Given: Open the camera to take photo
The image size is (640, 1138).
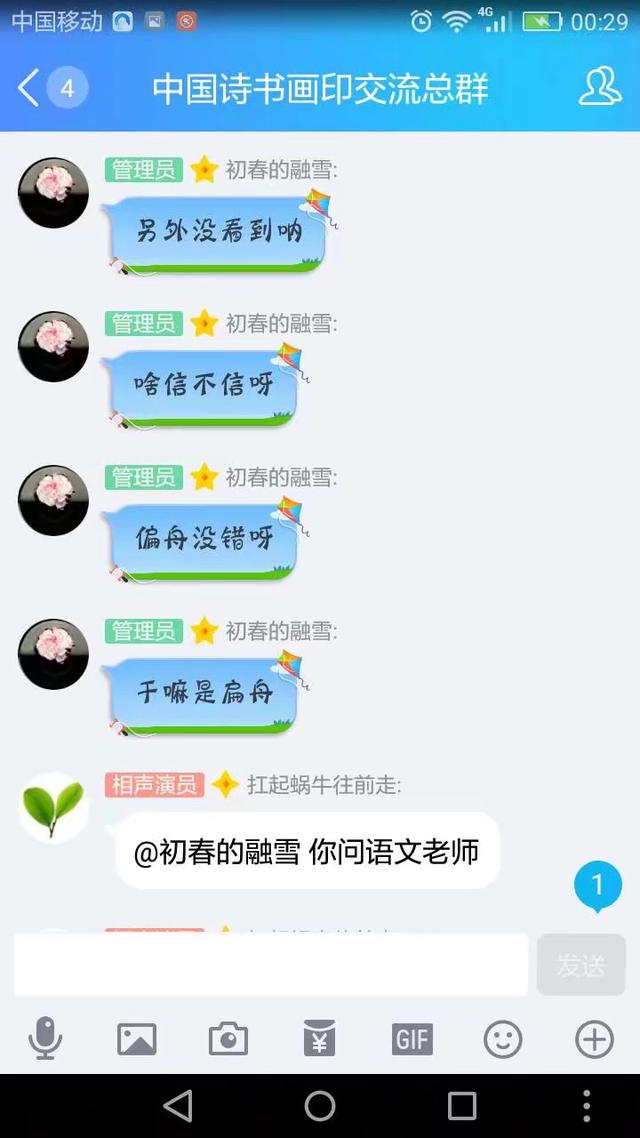Looking at the screenshot, I should click(x=228, y=1040).
